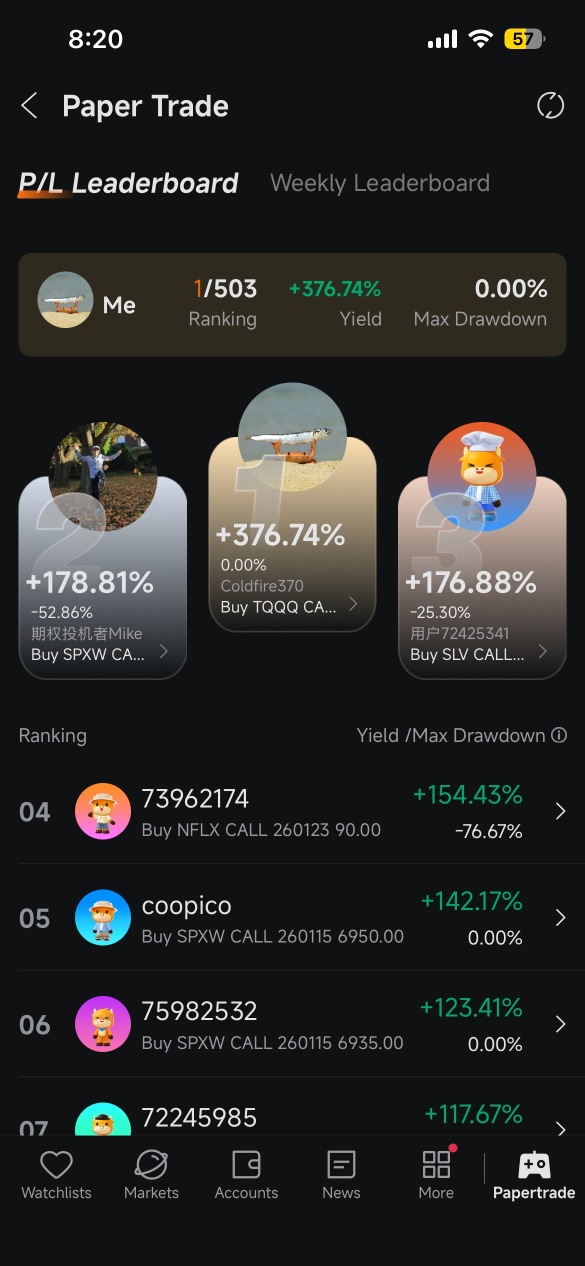Go to the Markets tab
Image resolution: width=585 pixels, height=1266 pixels.
coord(151,1175)
